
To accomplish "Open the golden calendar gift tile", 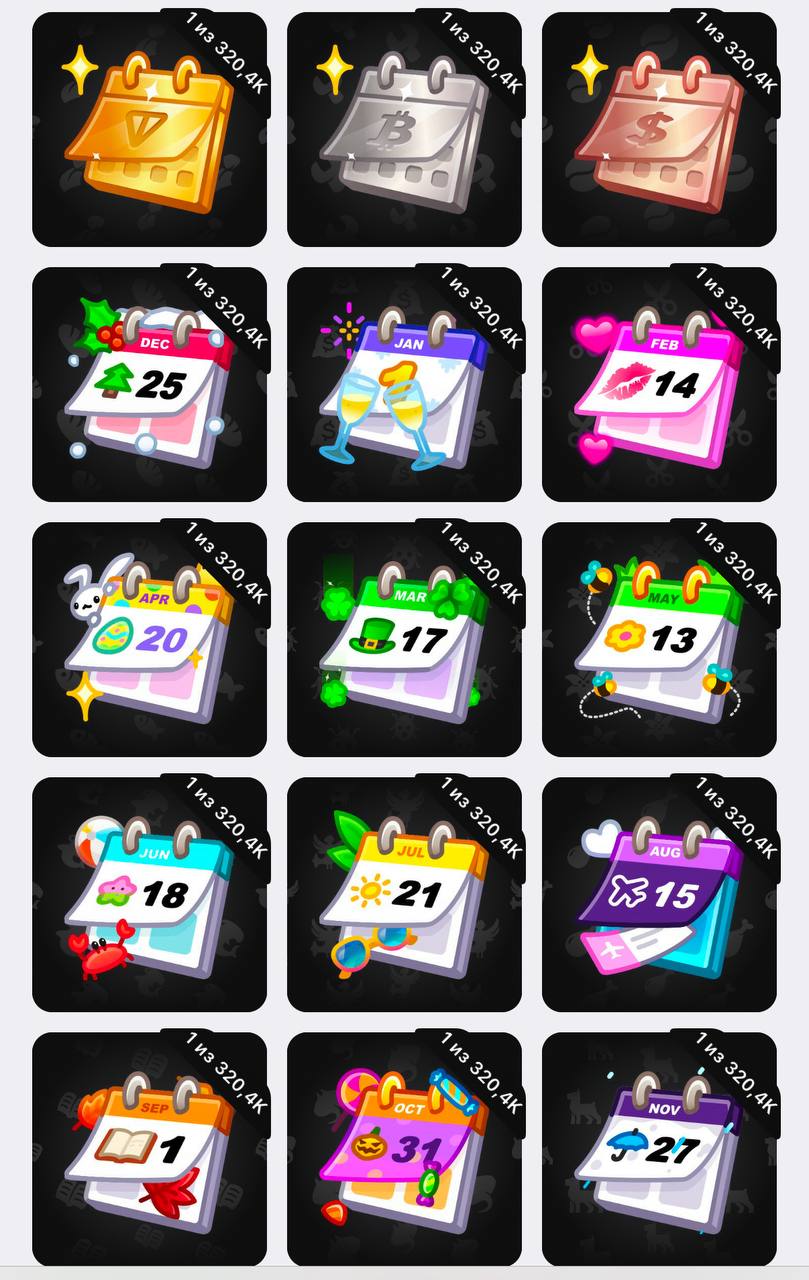I will [149, 130].
